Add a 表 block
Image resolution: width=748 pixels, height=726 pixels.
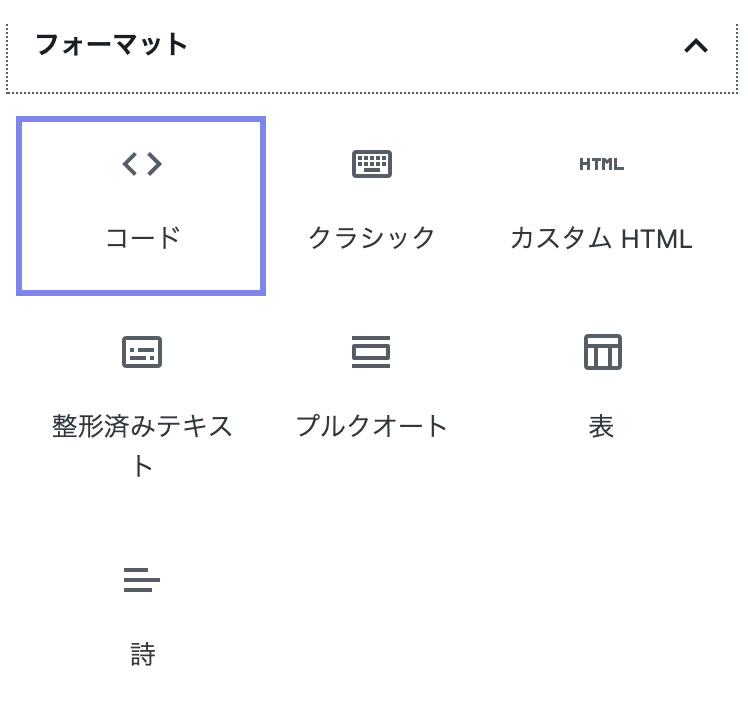point(601,390)
